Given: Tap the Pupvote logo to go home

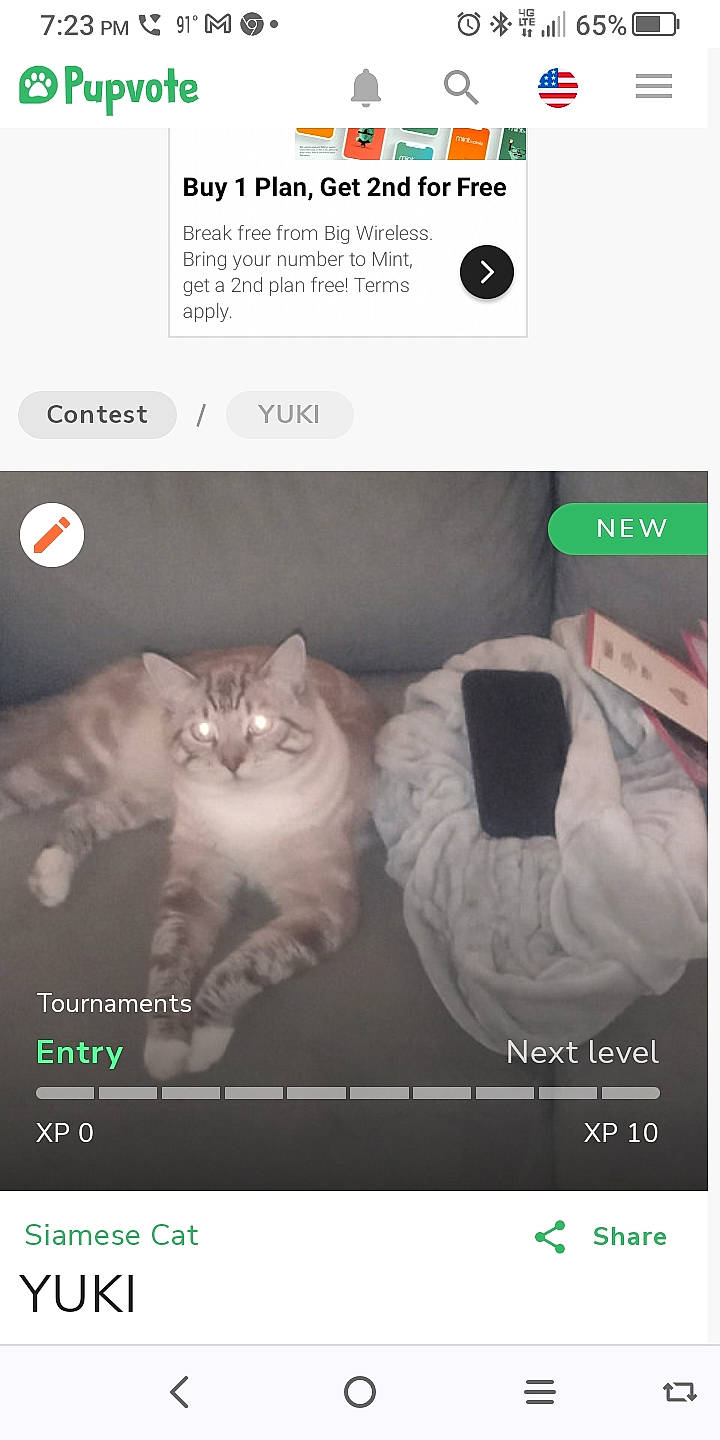Looking at the screenshot, I should [x=109, y=88].
